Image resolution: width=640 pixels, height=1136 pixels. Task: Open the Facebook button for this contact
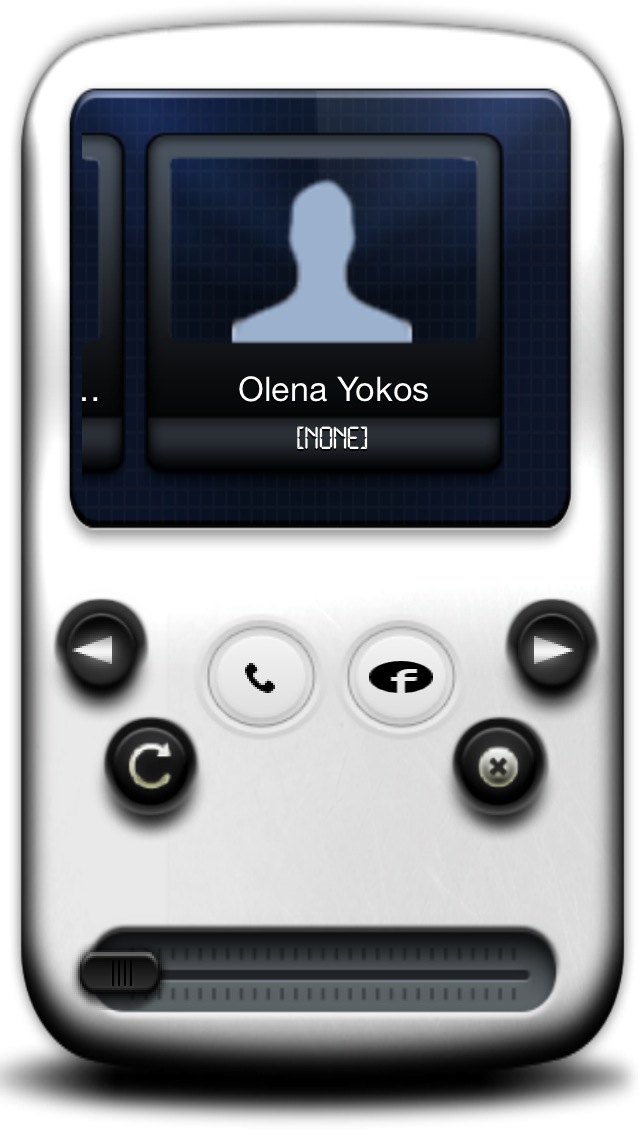click(401, 677)
